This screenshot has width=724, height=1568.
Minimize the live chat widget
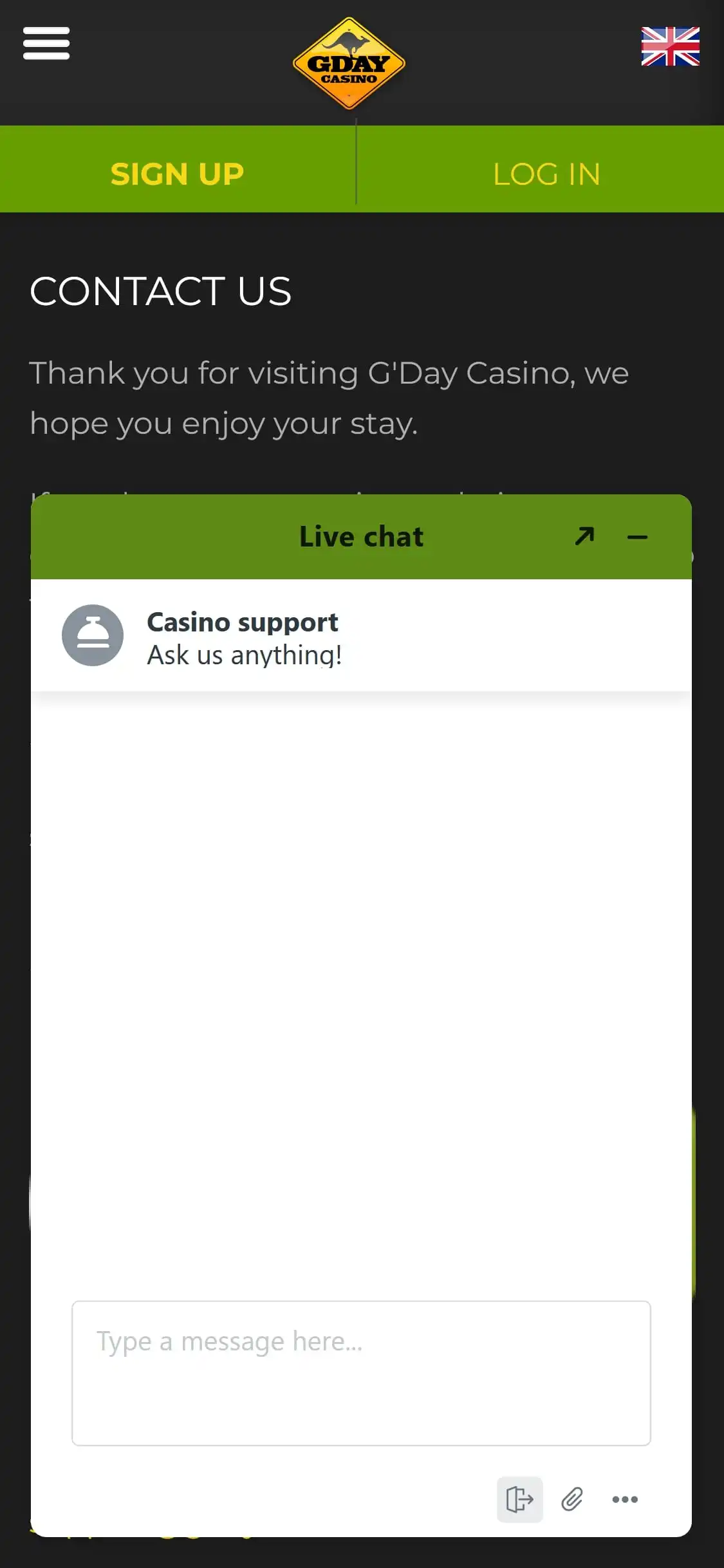(637, 537)
